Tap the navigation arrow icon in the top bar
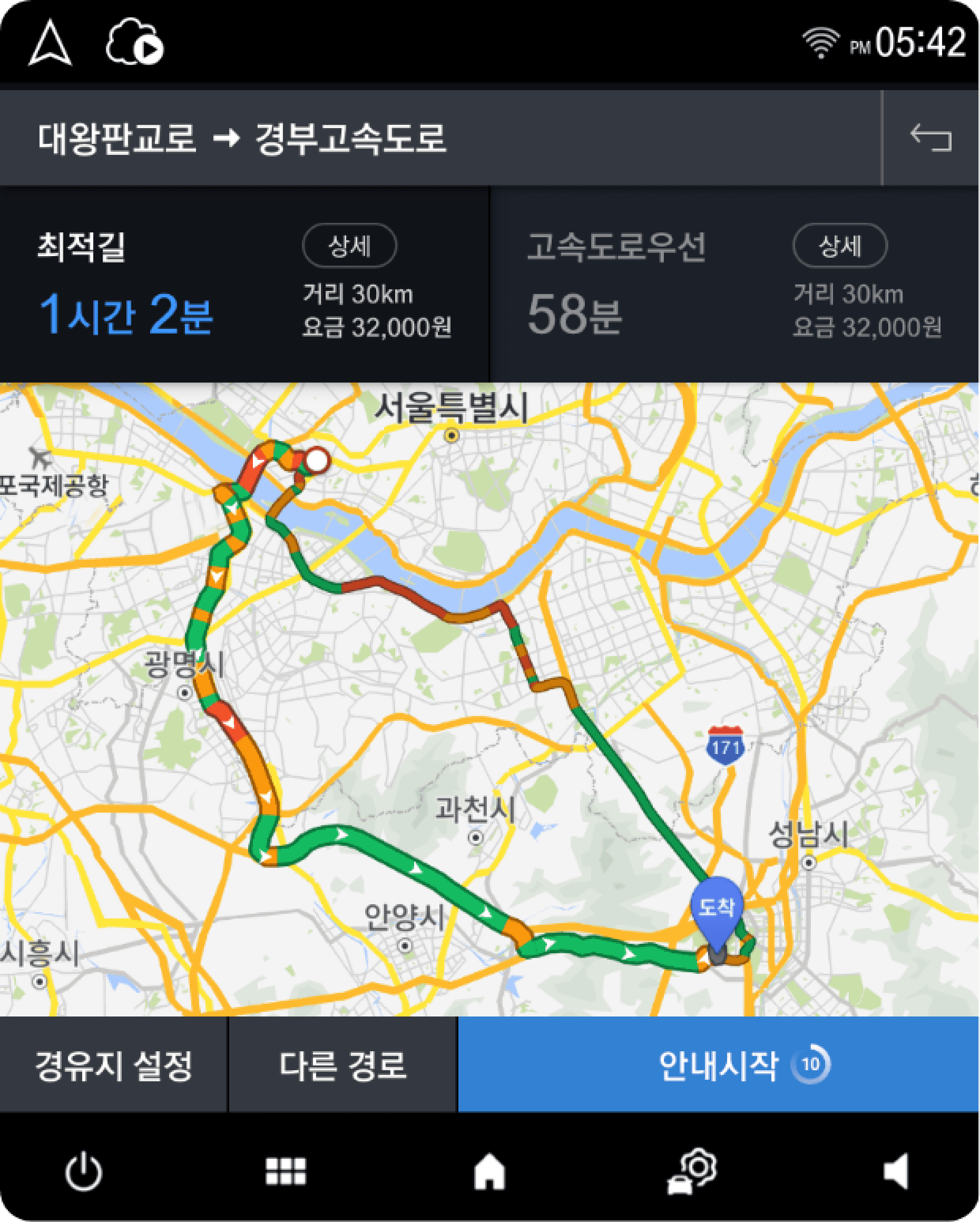The height and width of the screenshot is (1222, 980). 50,43
